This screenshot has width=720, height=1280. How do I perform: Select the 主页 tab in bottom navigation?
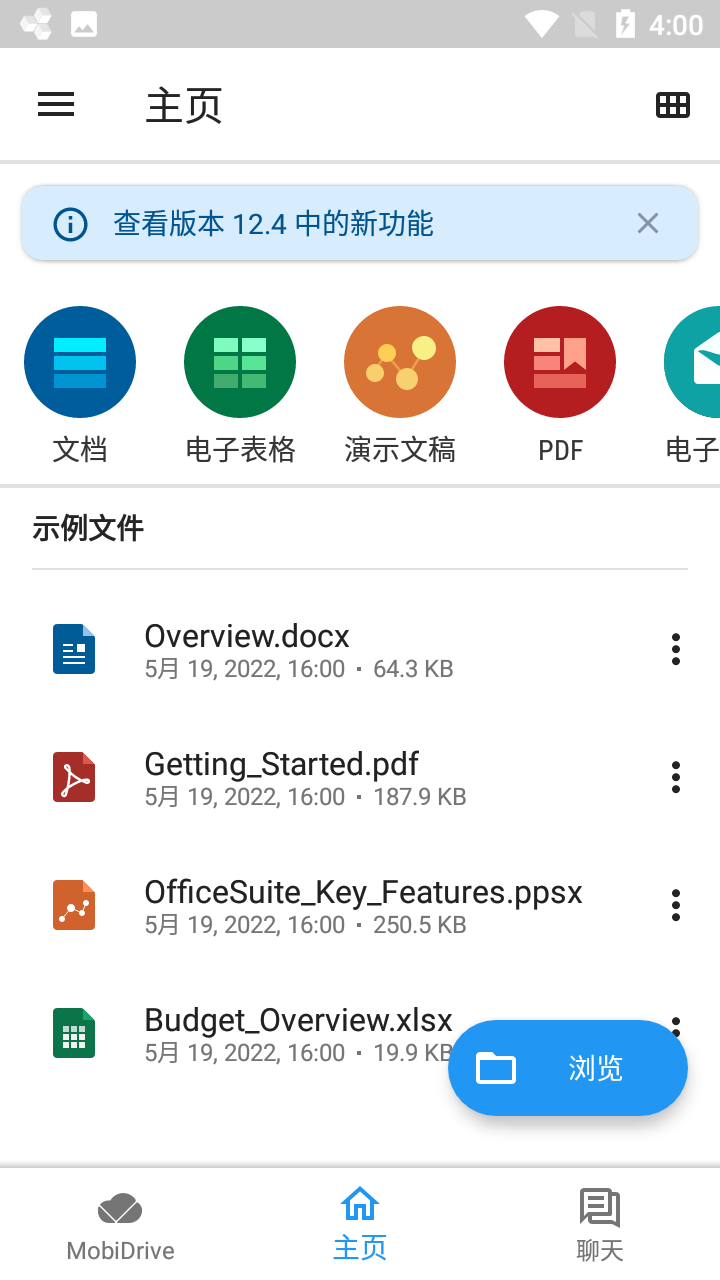tap(360, 1222)
